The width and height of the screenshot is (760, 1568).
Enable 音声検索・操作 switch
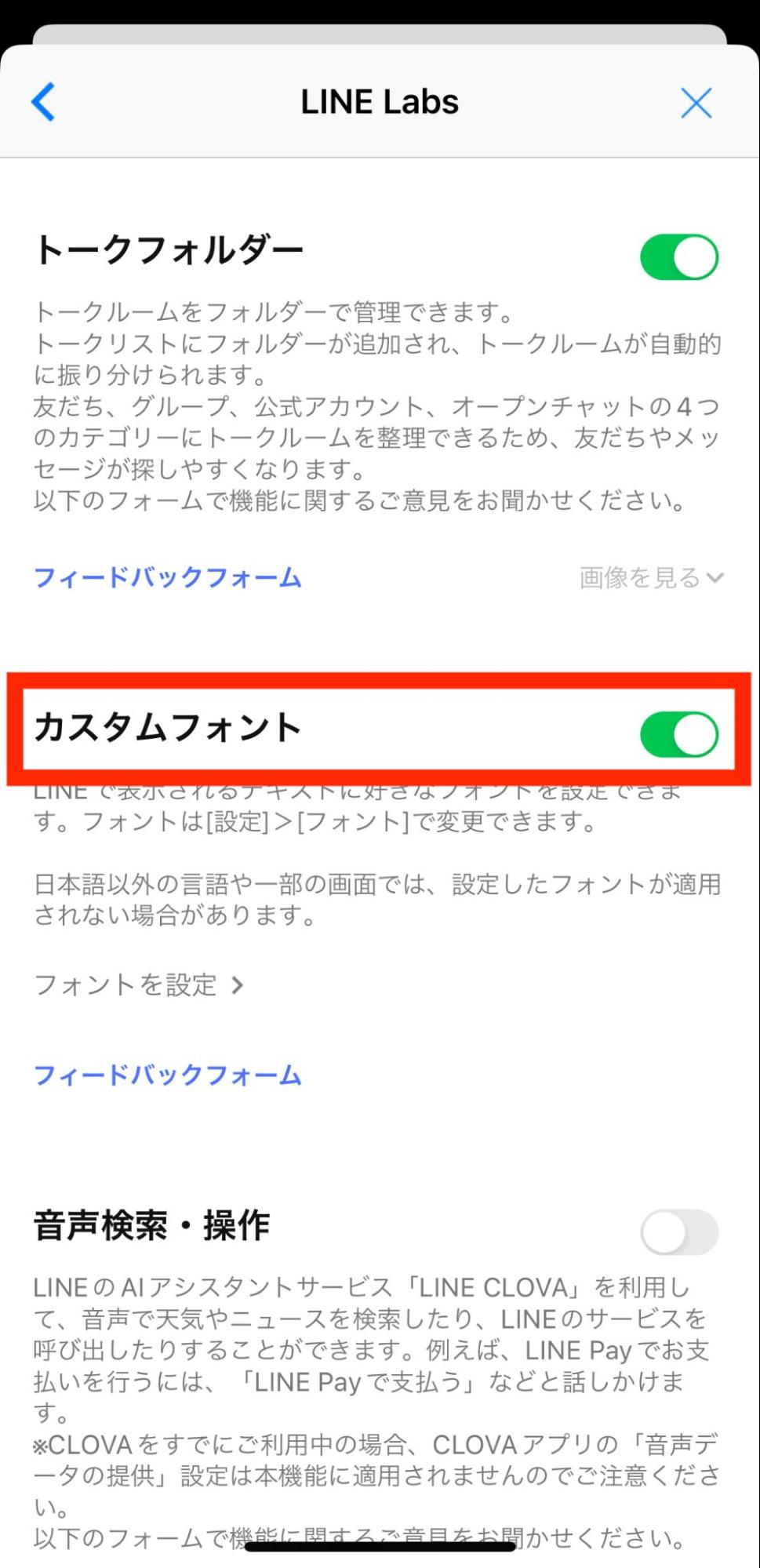point(678,1232)
